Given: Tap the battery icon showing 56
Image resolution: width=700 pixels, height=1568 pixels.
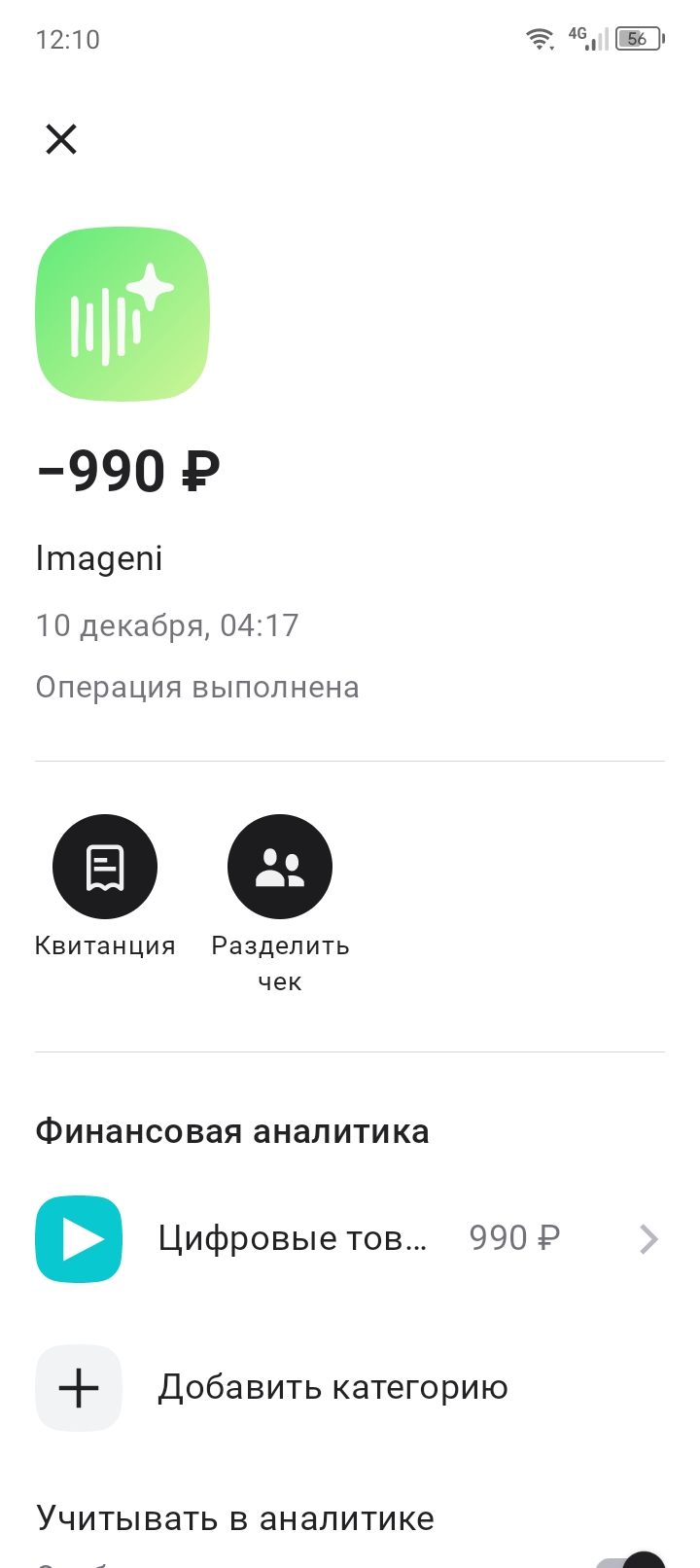Looking at the screenshot, I should pyautogui.click(x=639, y=39).
